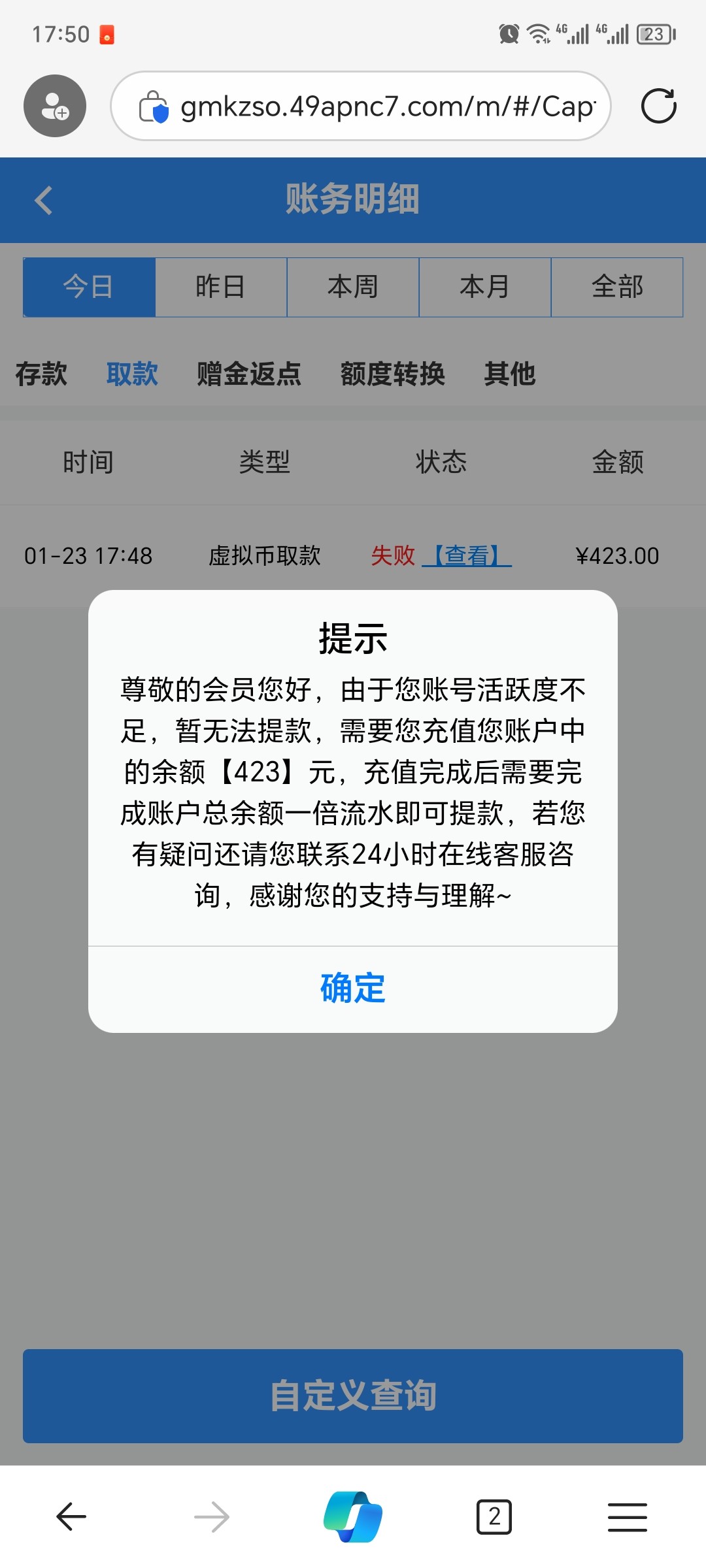706x1568 pixels.
Task: Open the 其他 category
Action: (509, 374)
